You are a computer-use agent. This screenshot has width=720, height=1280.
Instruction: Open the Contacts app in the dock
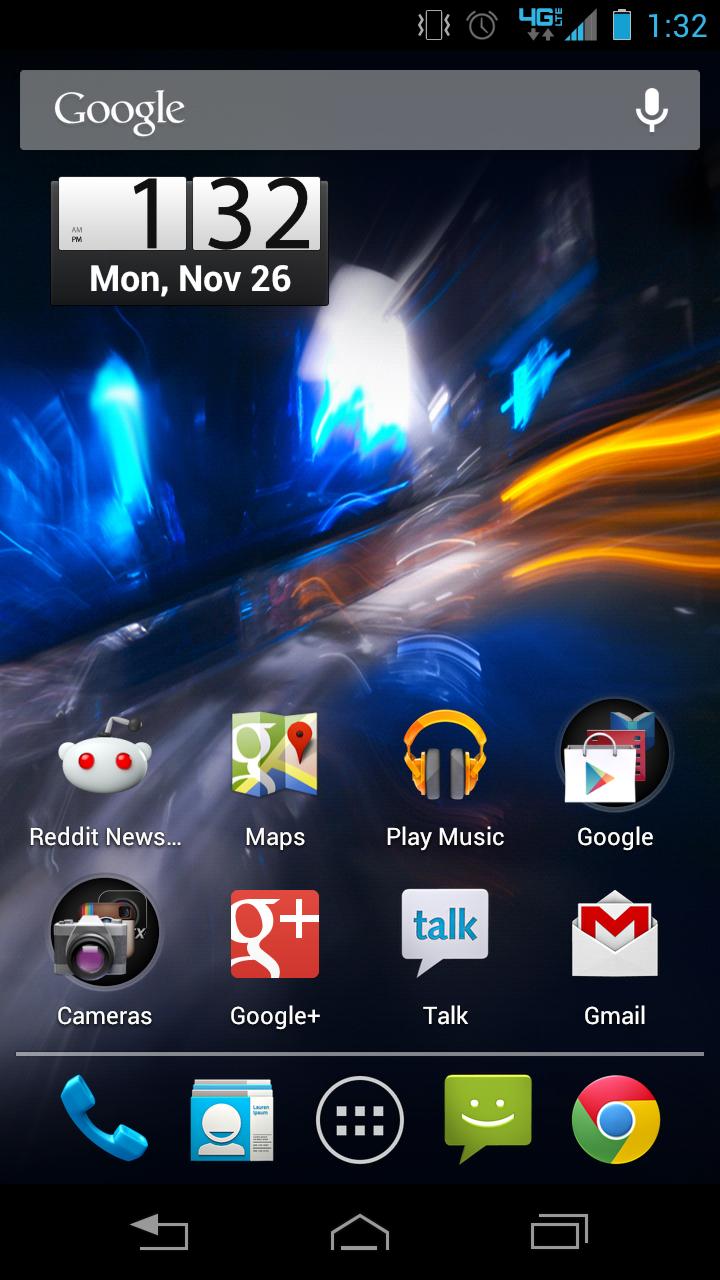[232, 1119]
